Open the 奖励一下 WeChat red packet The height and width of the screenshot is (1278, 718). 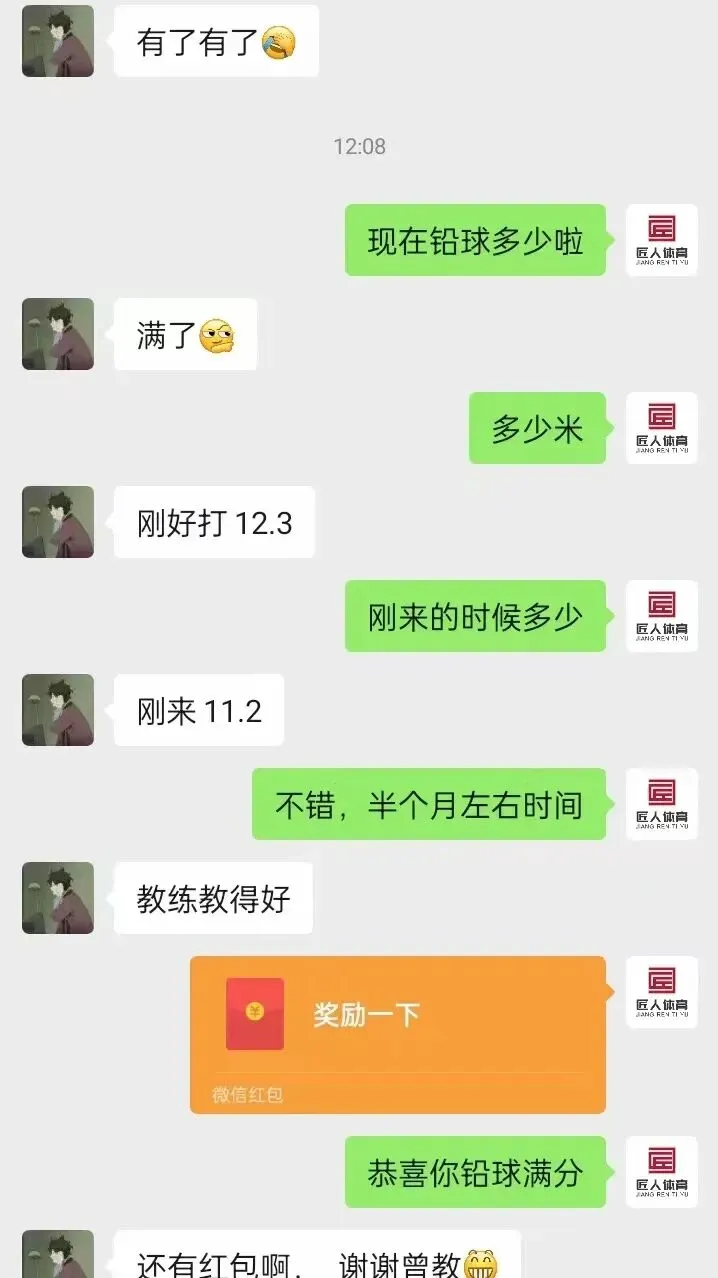pyautogui.click(x=398, y=1034)
